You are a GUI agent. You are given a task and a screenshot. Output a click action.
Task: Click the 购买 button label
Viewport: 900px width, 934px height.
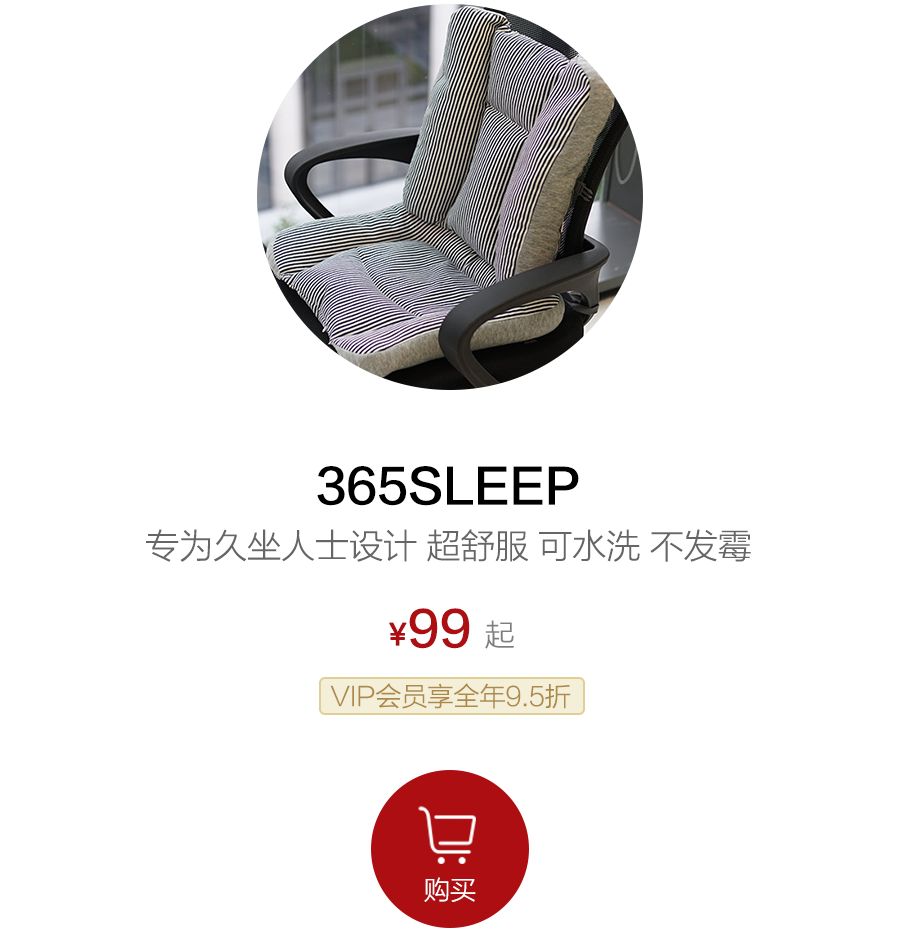pyautogui.click(x=448, y=889)
